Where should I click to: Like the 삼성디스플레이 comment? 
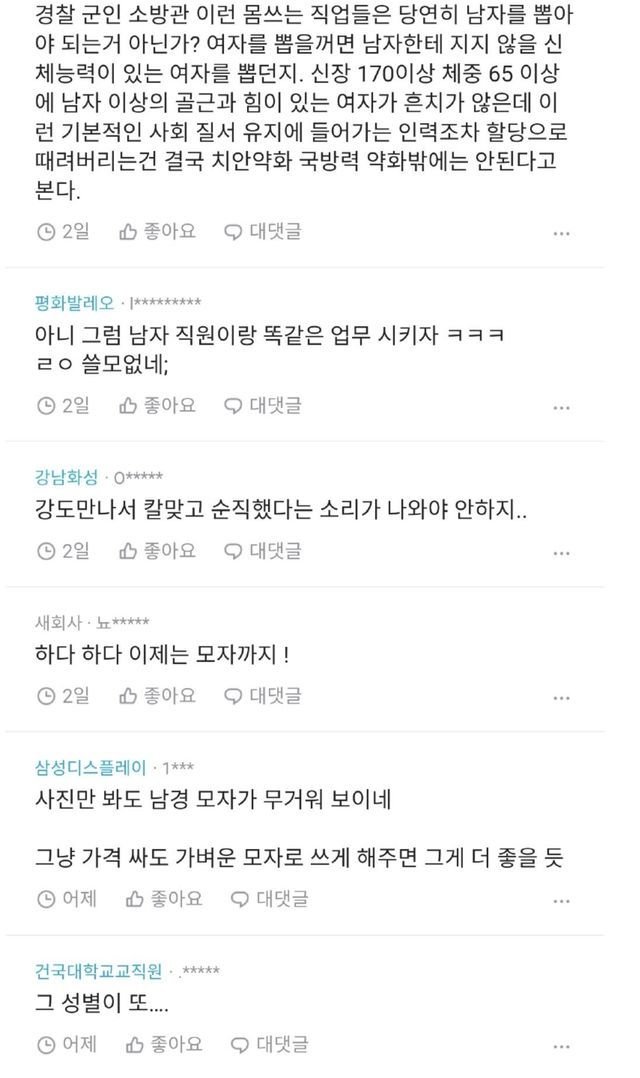pyautogui.click(x=164, y=899)
